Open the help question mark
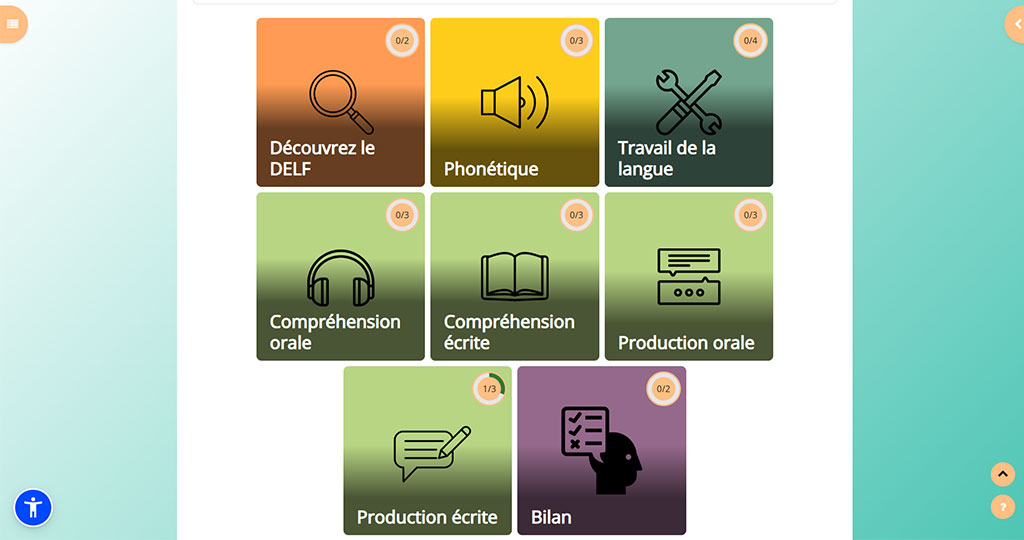The width and height of the screenshot is (1024, 540). click(x=1002, y=507)
